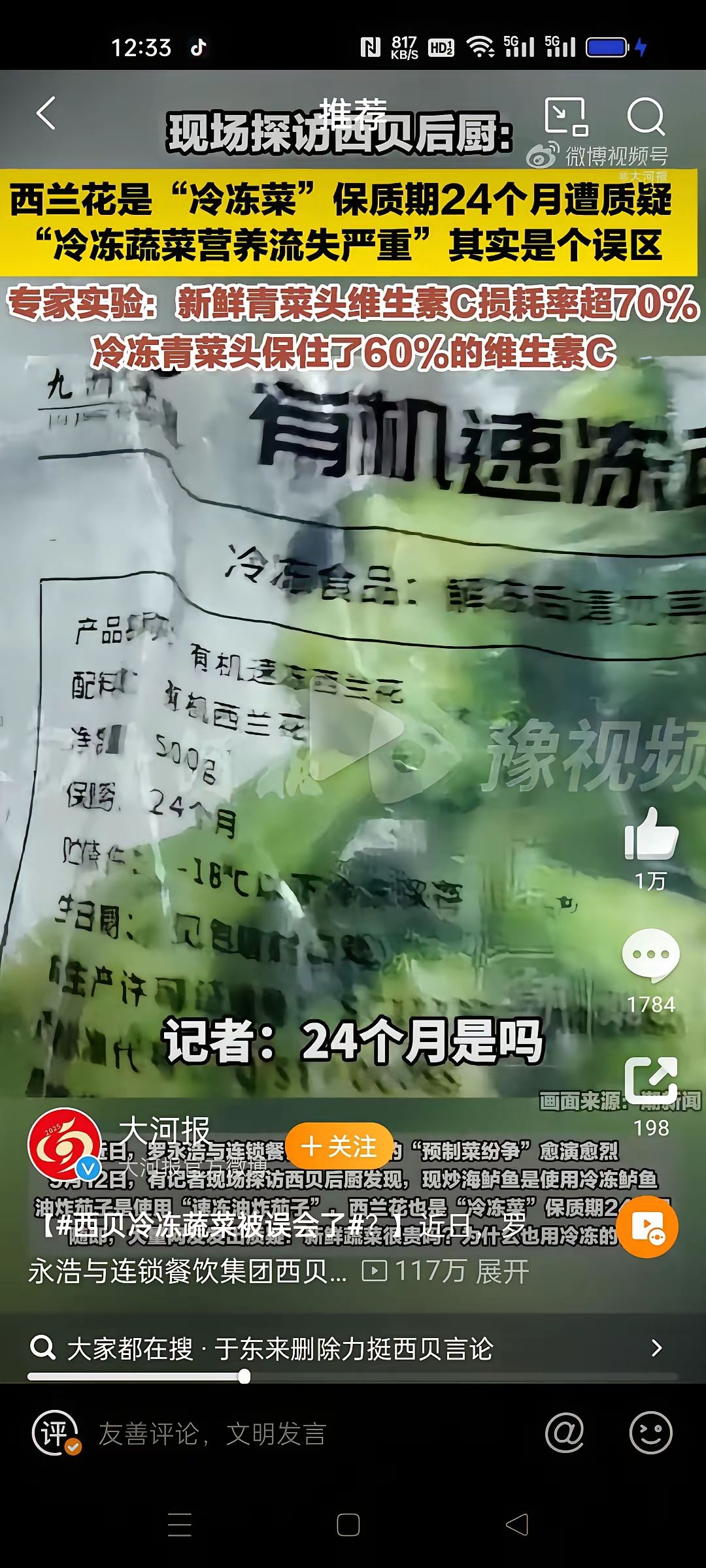Tap the system back button
The height and width of the screenshot is (1568, 706).
click(x=517, y=1525)
